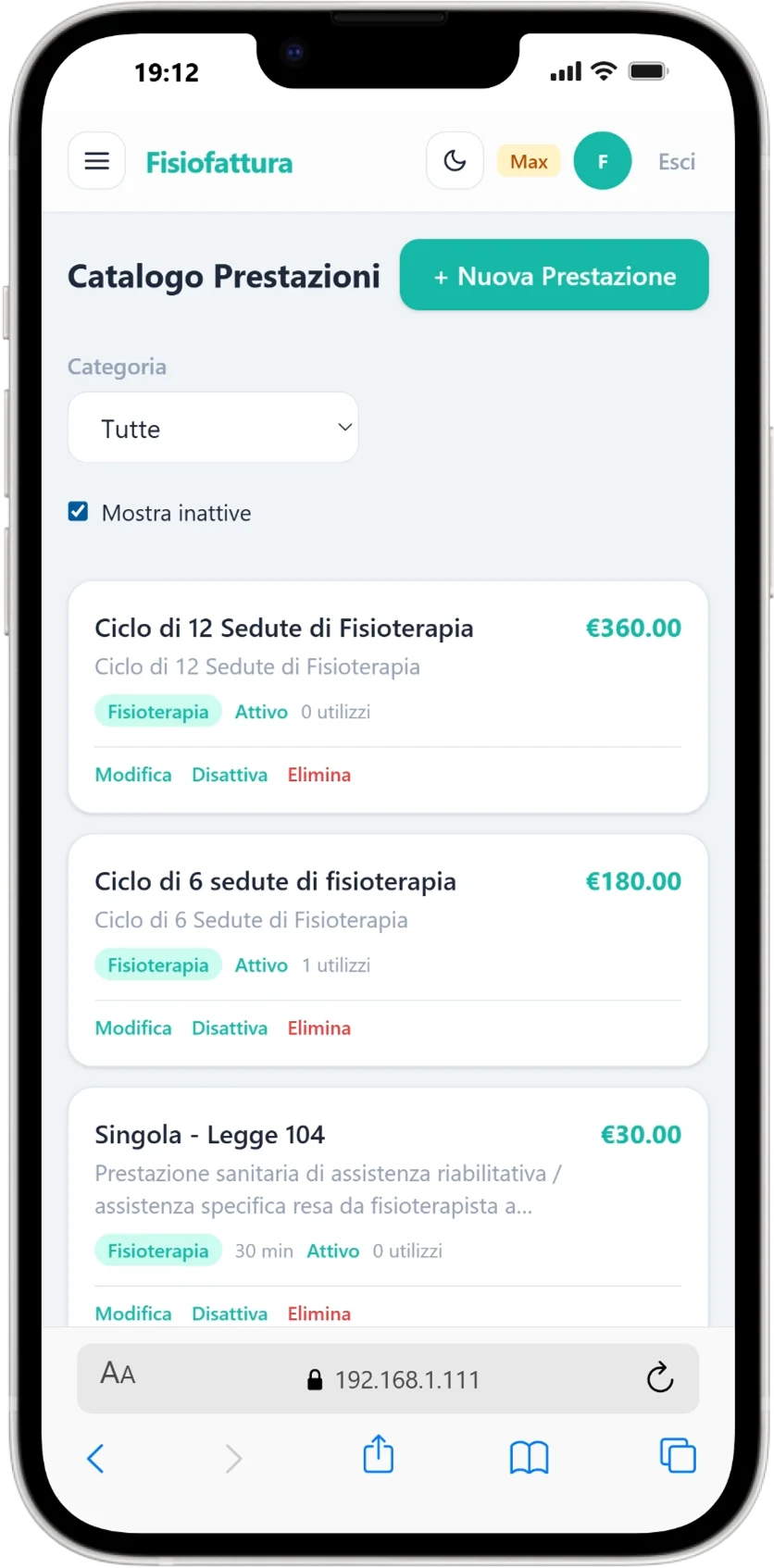
Task: Open the hamburger navigation menu
Action: [96, 160]
